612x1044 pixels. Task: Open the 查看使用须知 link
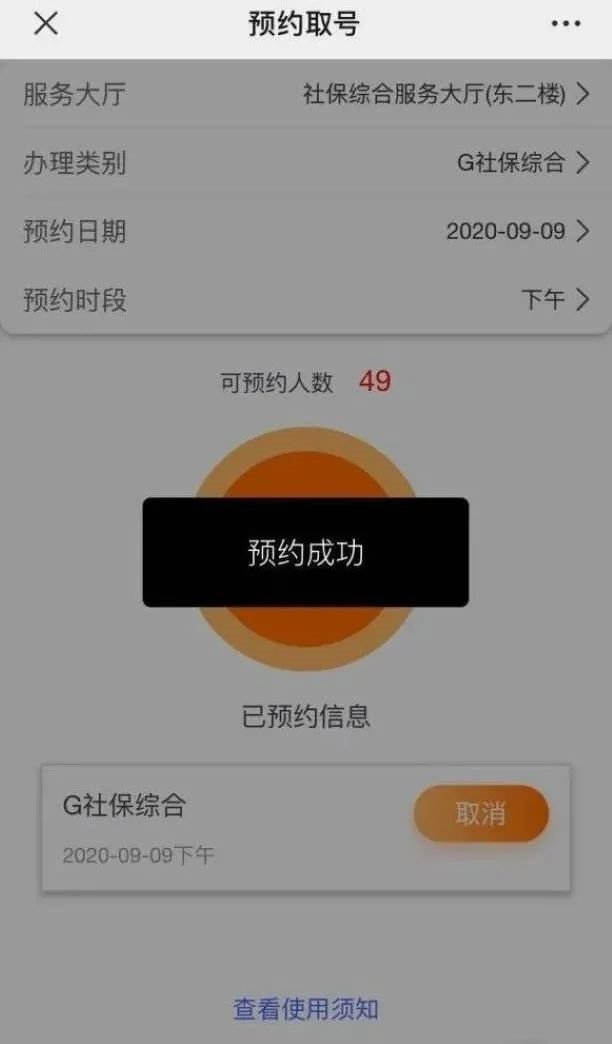coord(306,1009)
